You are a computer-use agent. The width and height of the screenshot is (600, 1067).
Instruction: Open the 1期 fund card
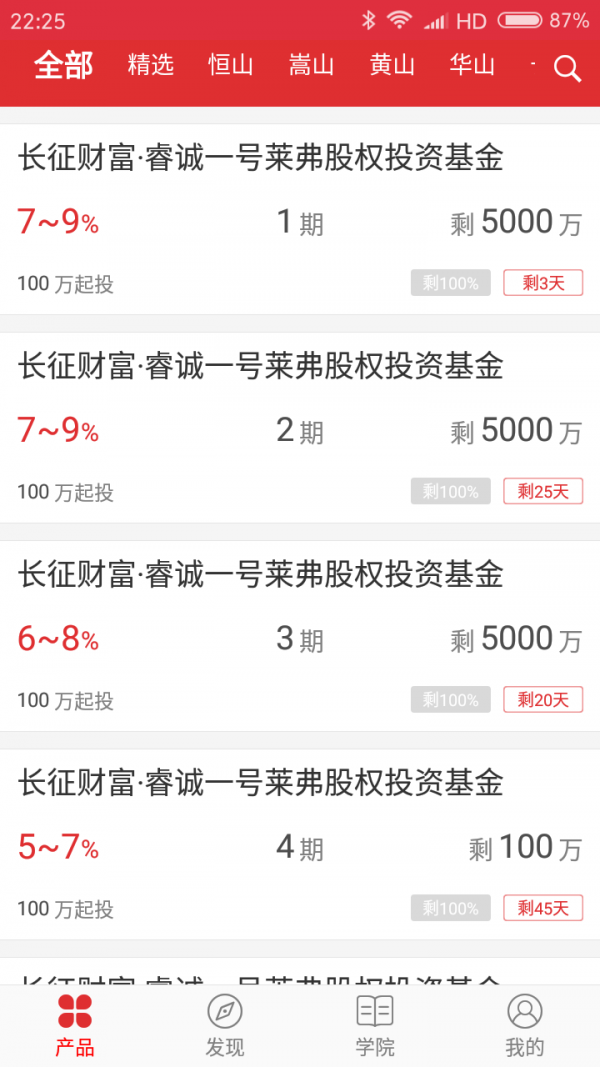300,219
